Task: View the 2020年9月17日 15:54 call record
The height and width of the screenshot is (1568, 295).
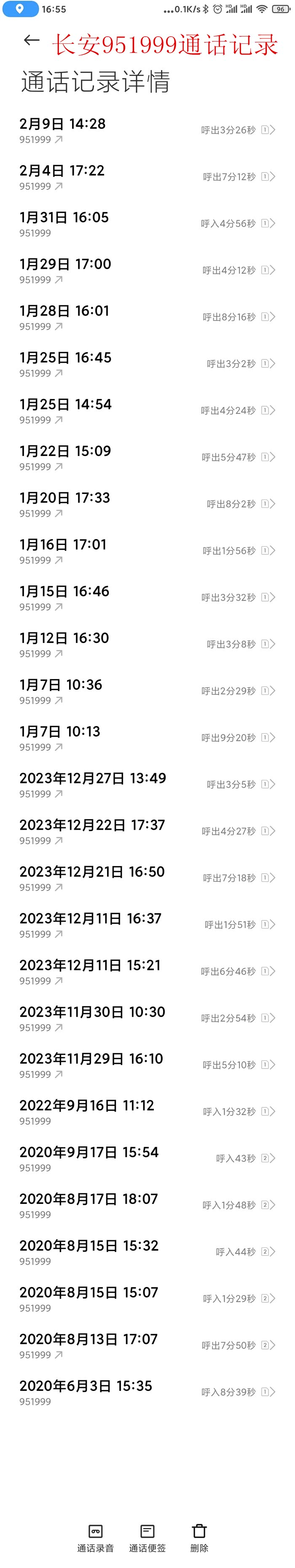Action: [x=147, y=1159]
